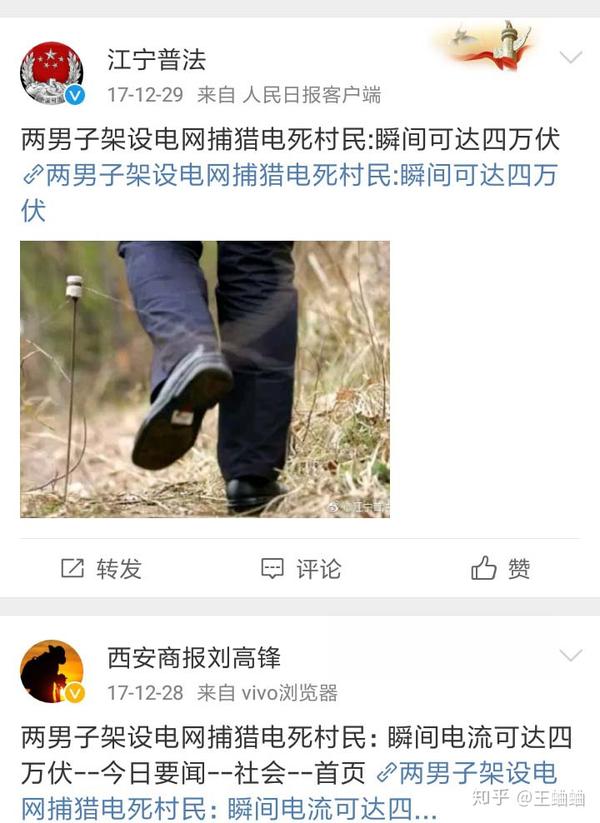600x823 pixels.
Task: Open 西安商报刘高锋's profile avatar
Action: [52, 671]
